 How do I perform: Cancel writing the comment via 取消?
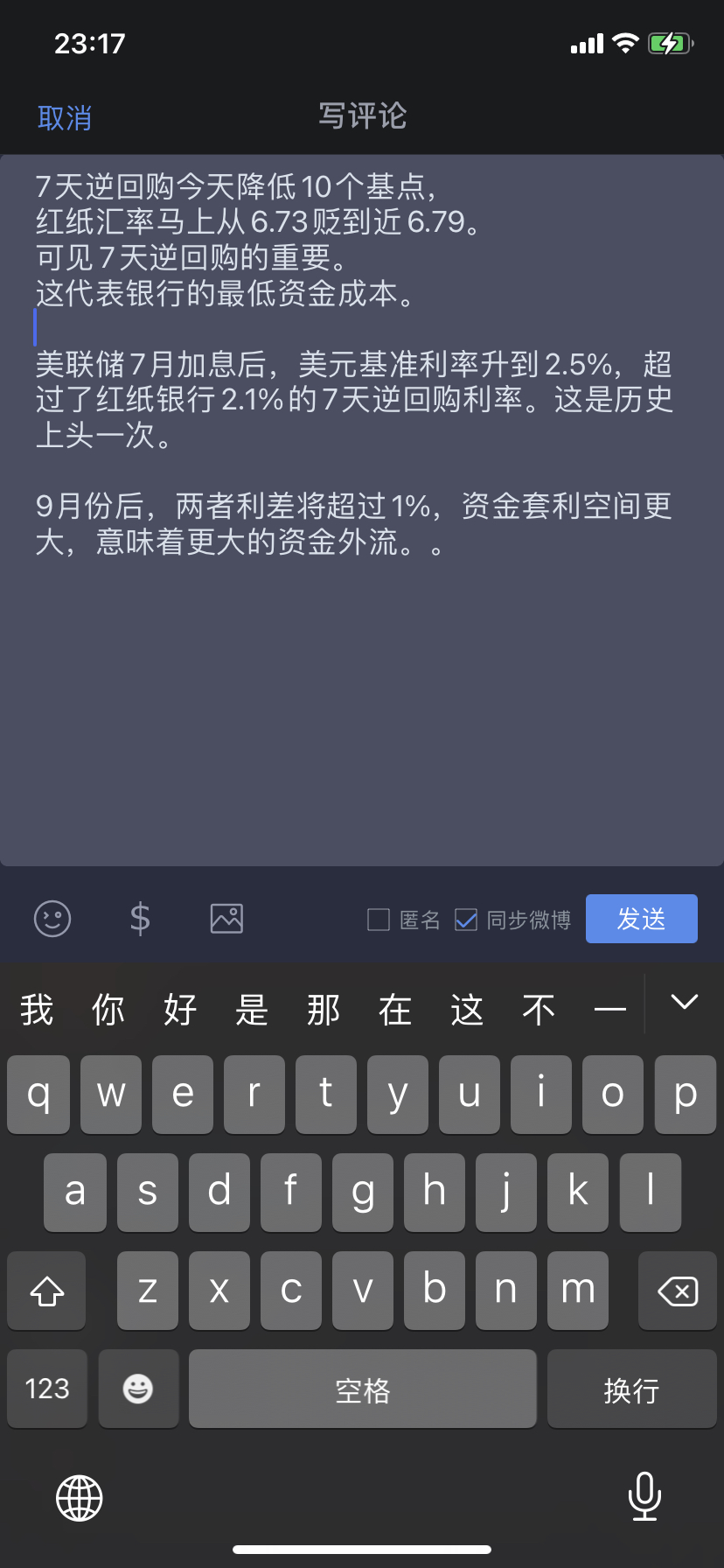point(65,118)
